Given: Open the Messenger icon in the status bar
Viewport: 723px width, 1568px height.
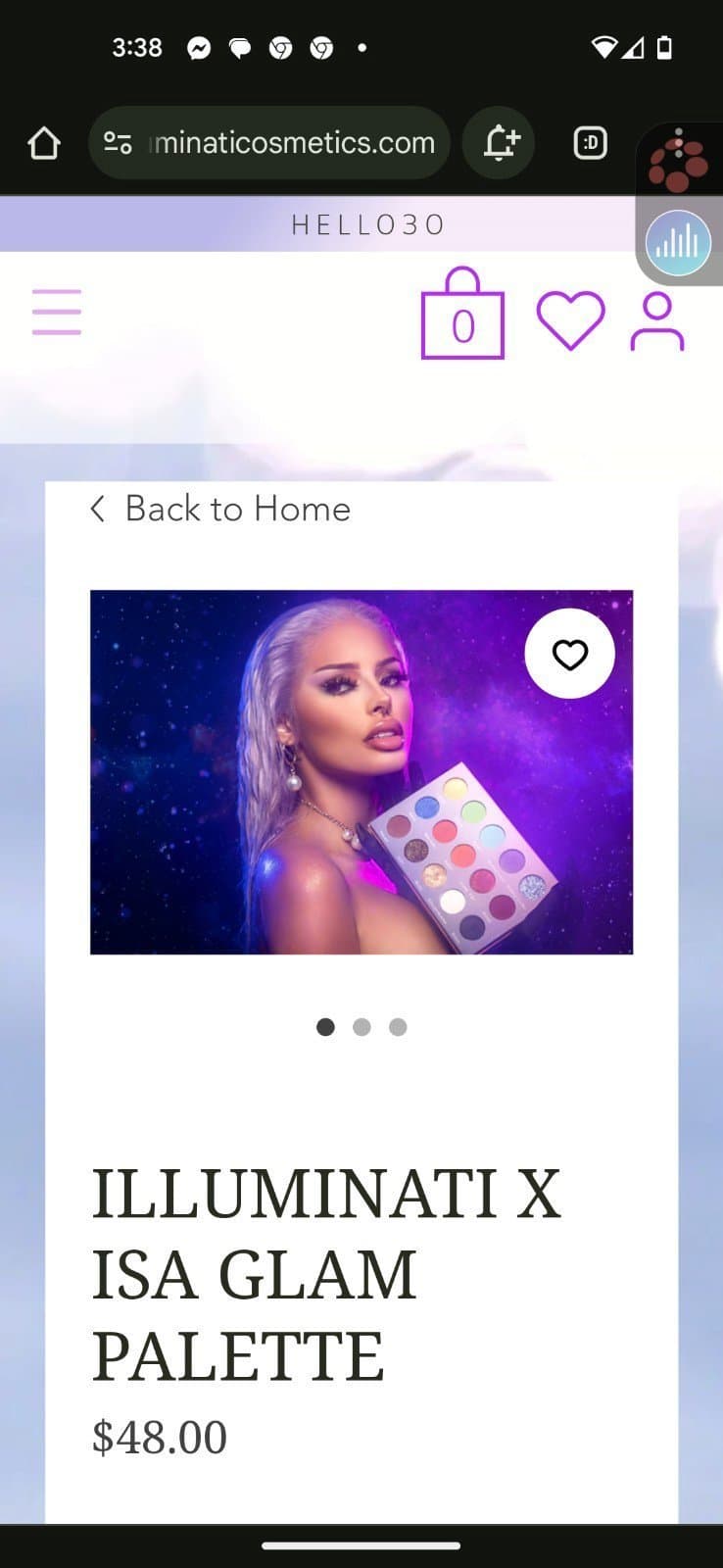Looking at the screenshot, I should tap(199, 47).
